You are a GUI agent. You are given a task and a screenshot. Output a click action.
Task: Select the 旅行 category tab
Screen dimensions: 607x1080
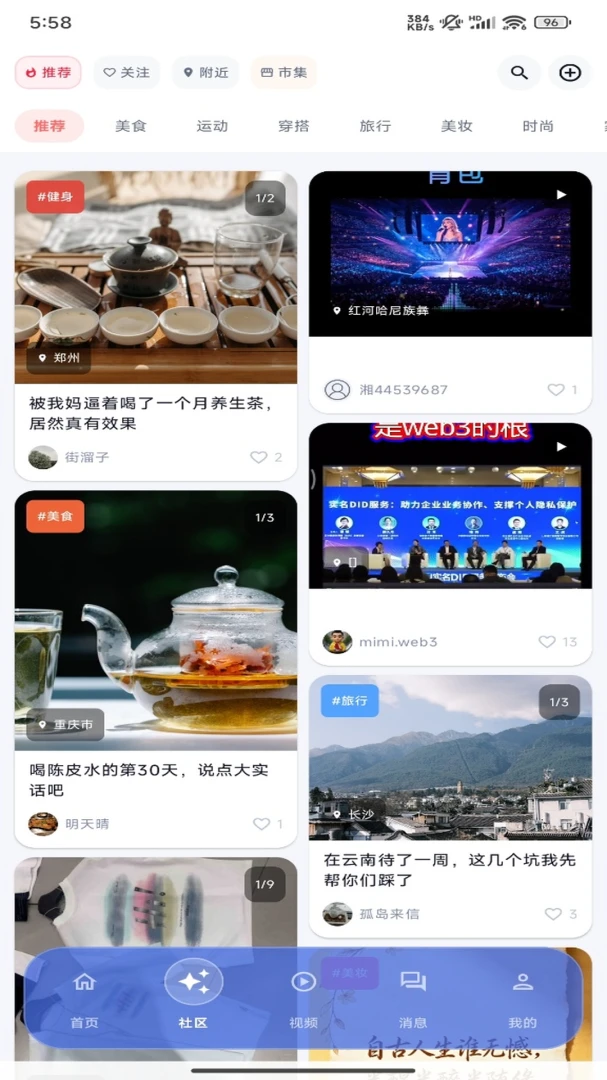pos(375,126)
